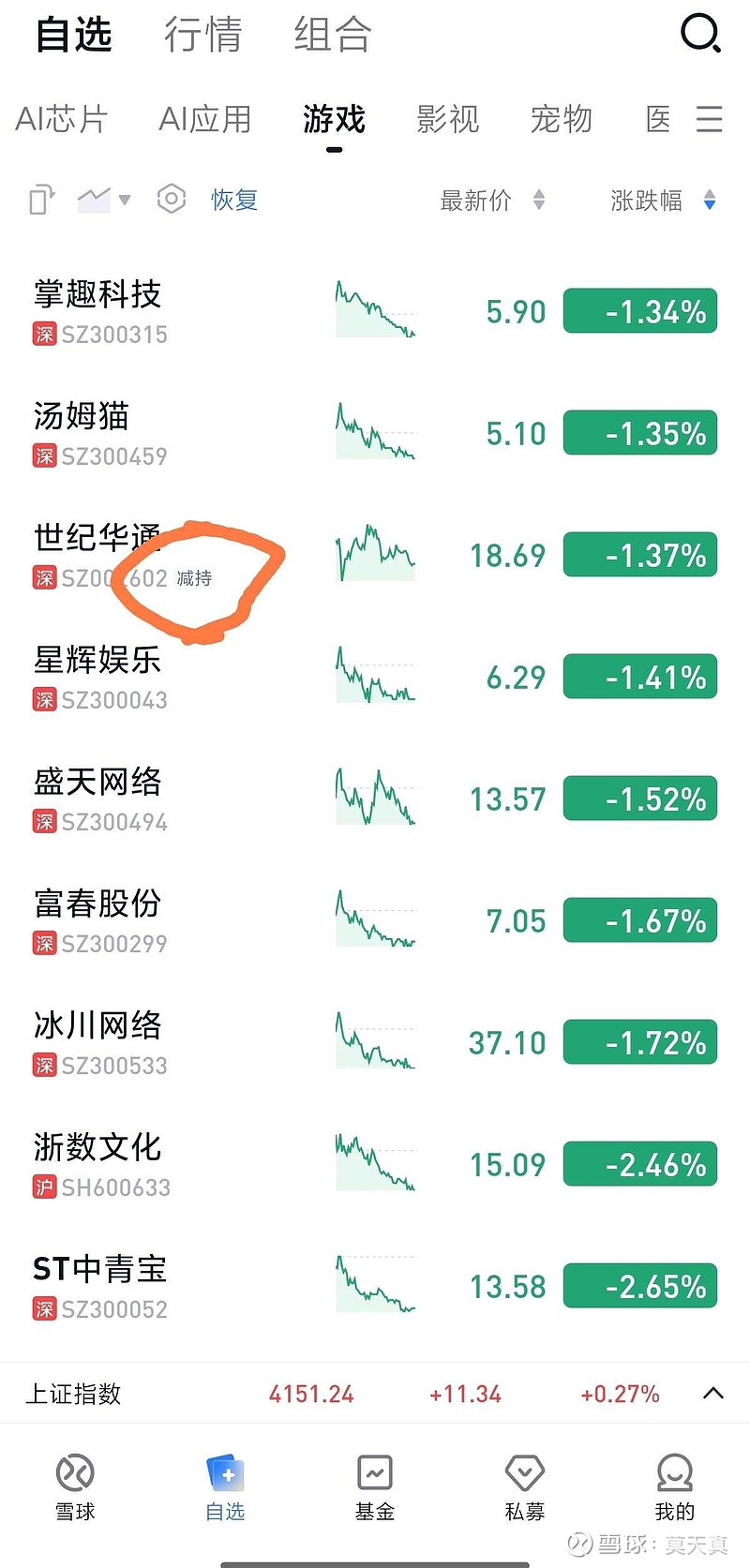Switch to the 组合 tab

[x=332, y=35]
